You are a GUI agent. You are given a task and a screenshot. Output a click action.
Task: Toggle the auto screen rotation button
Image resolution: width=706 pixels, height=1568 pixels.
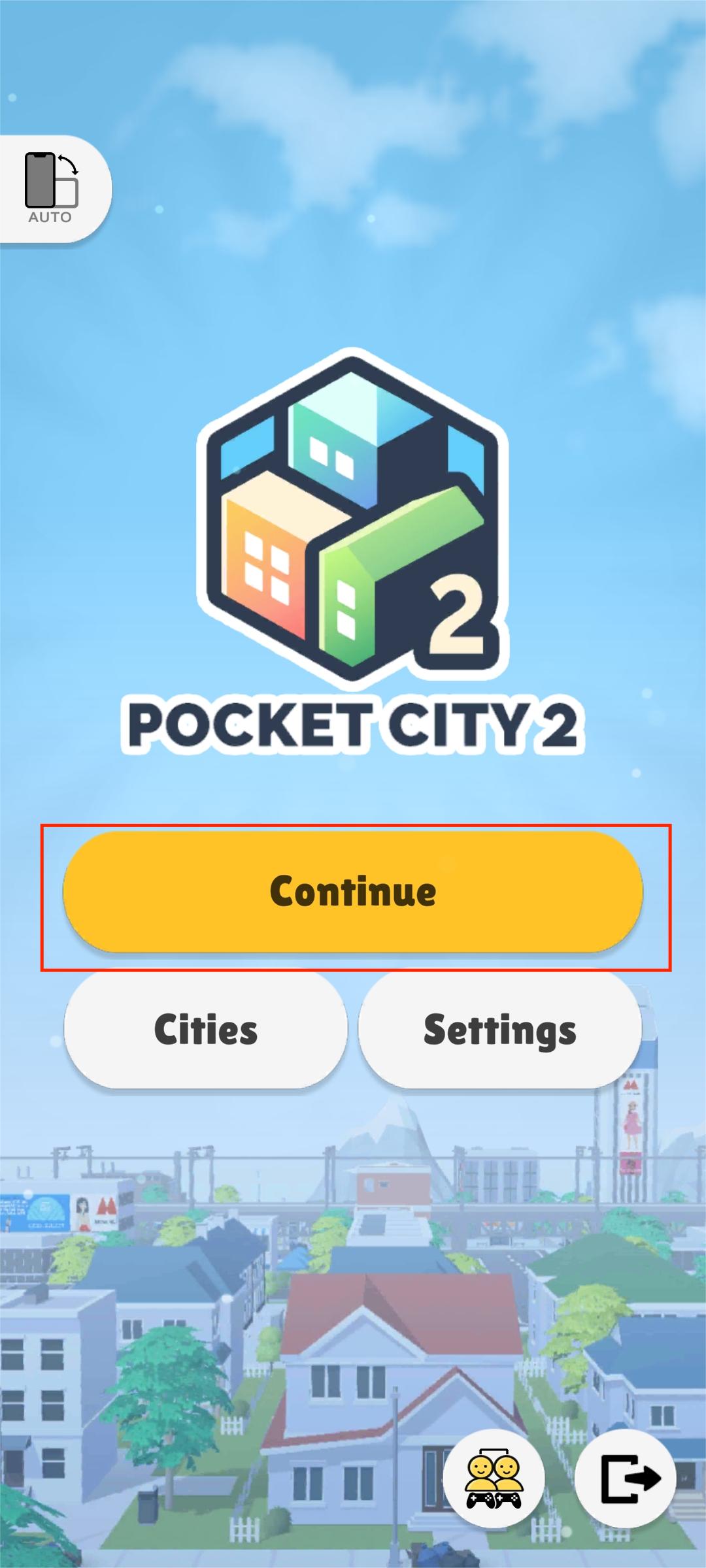click(52, 189)
